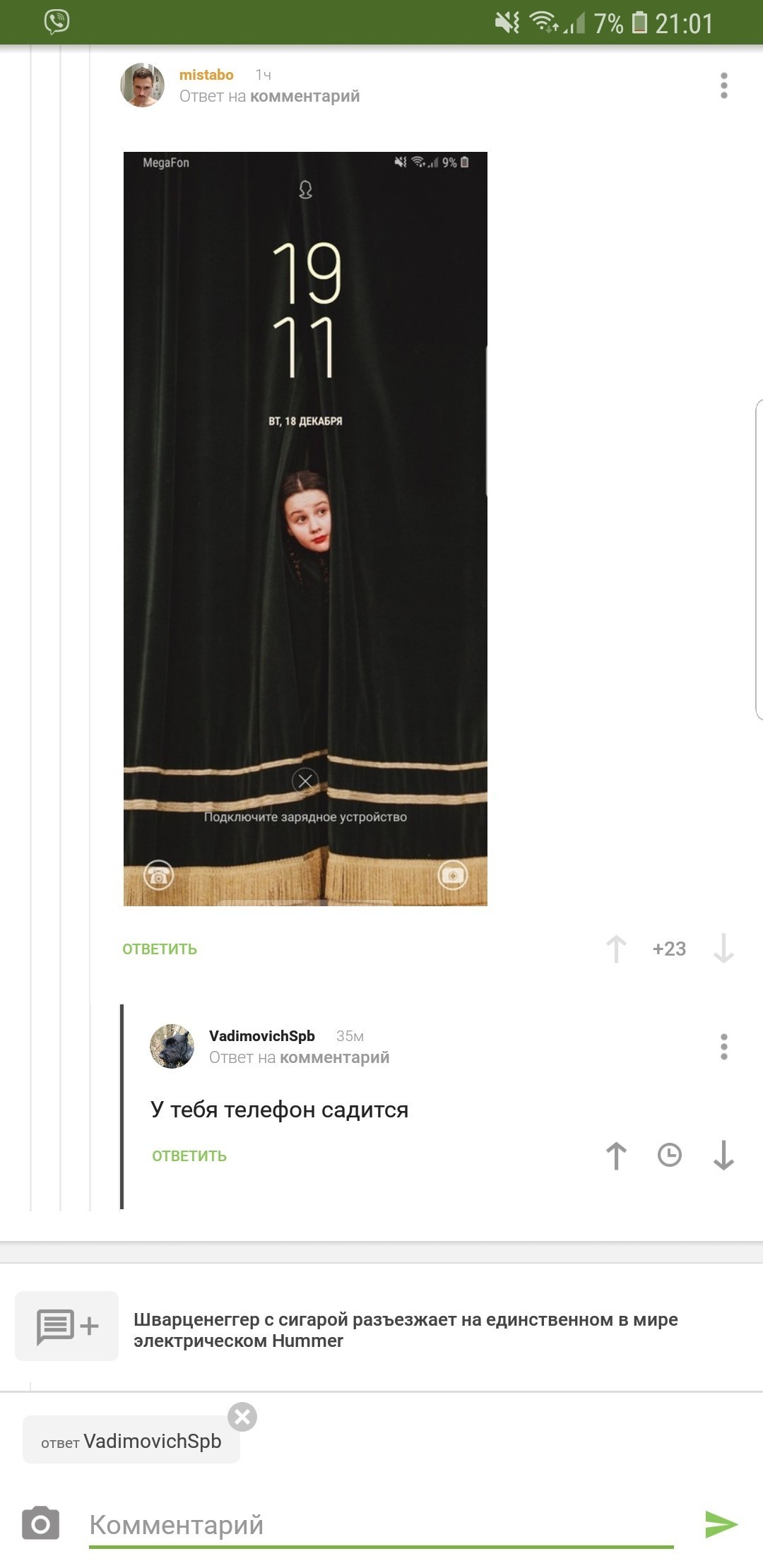This screenshot has width=763, height=1568.
Task: Focus the Комментарий text field
Action: click(381, 1524)
